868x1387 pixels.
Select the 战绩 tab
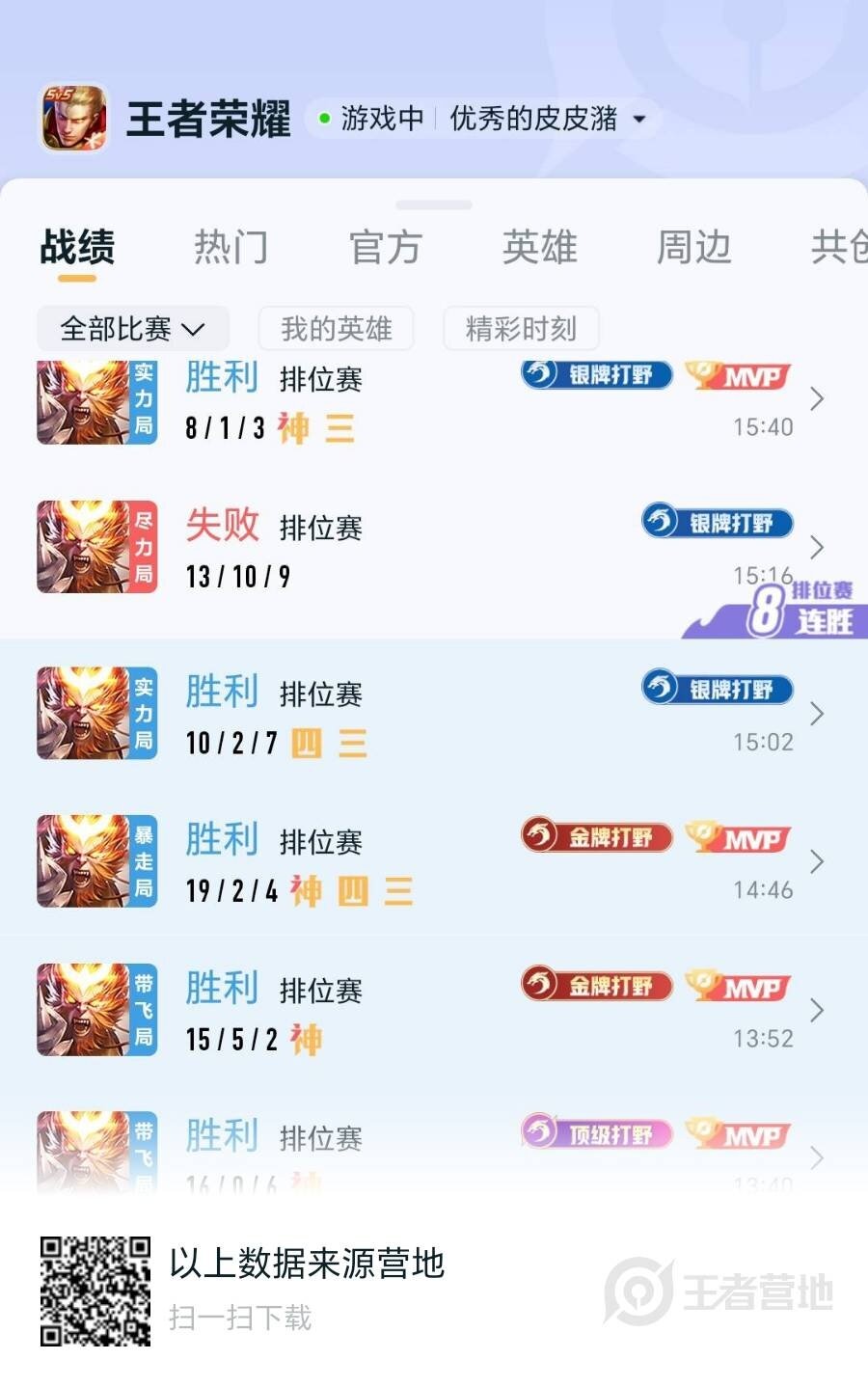(77, 248)
